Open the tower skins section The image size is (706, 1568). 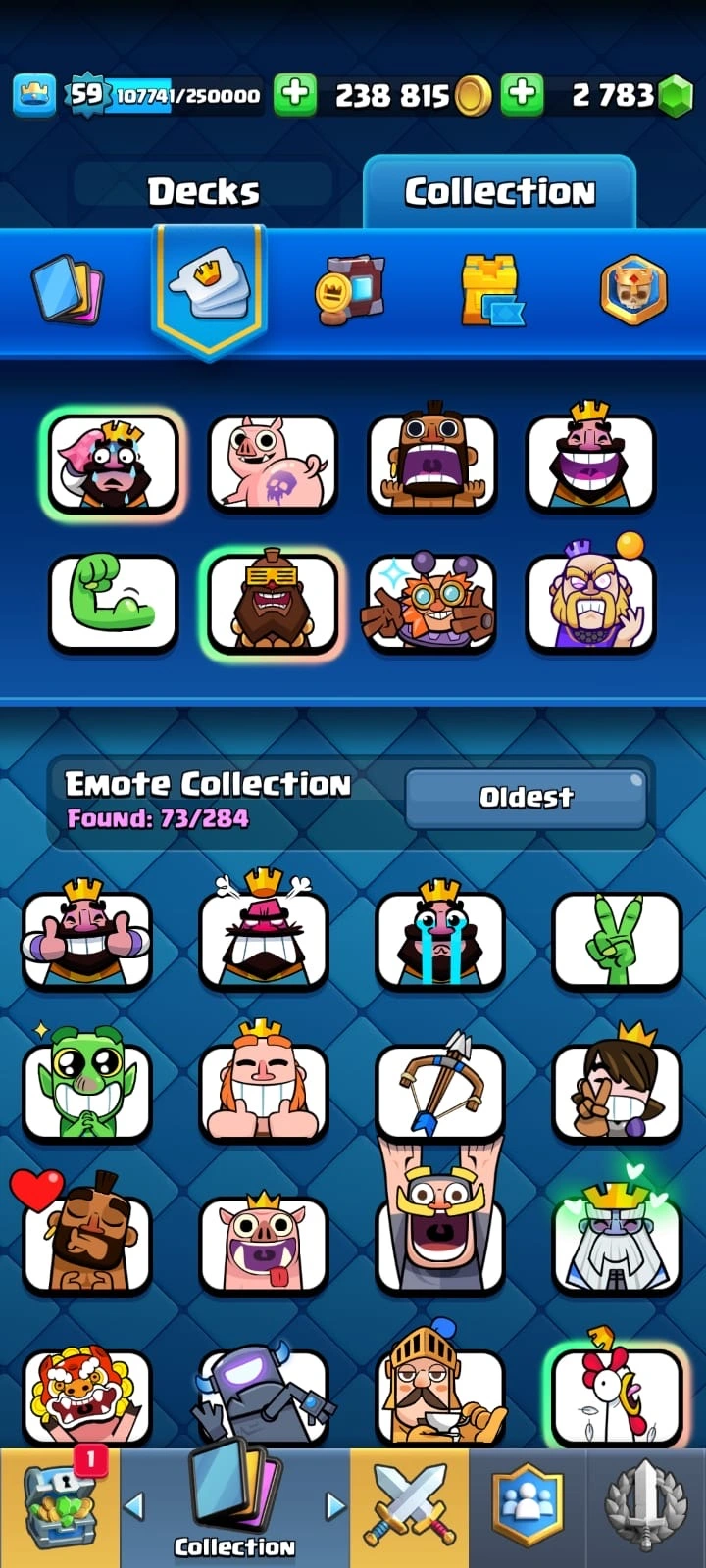[x=491, y=290]
